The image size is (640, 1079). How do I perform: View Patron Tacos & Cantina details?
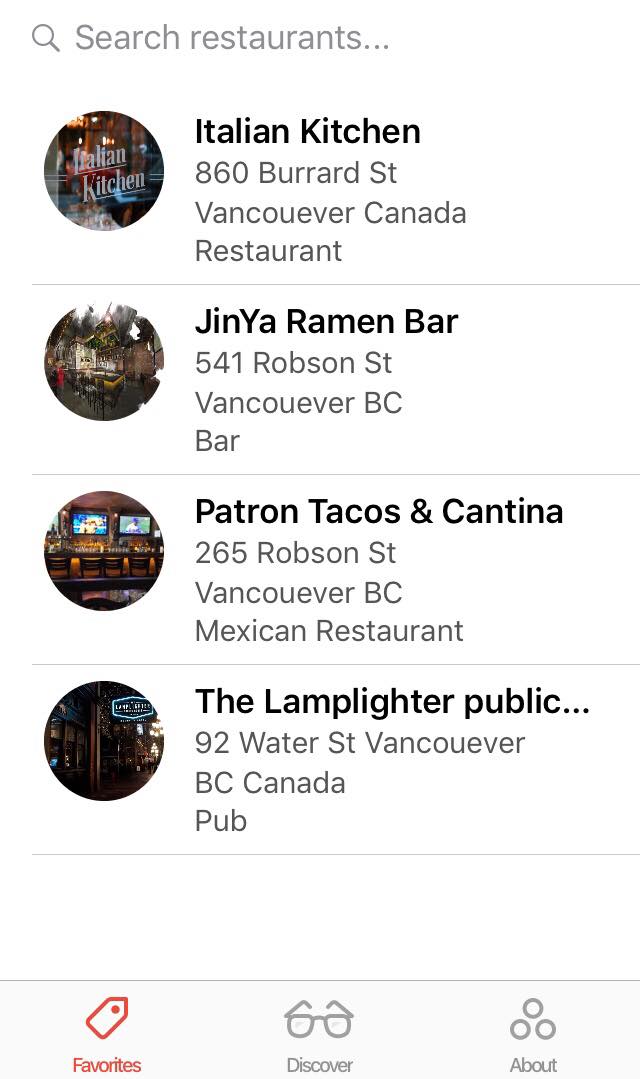[330, 570]
